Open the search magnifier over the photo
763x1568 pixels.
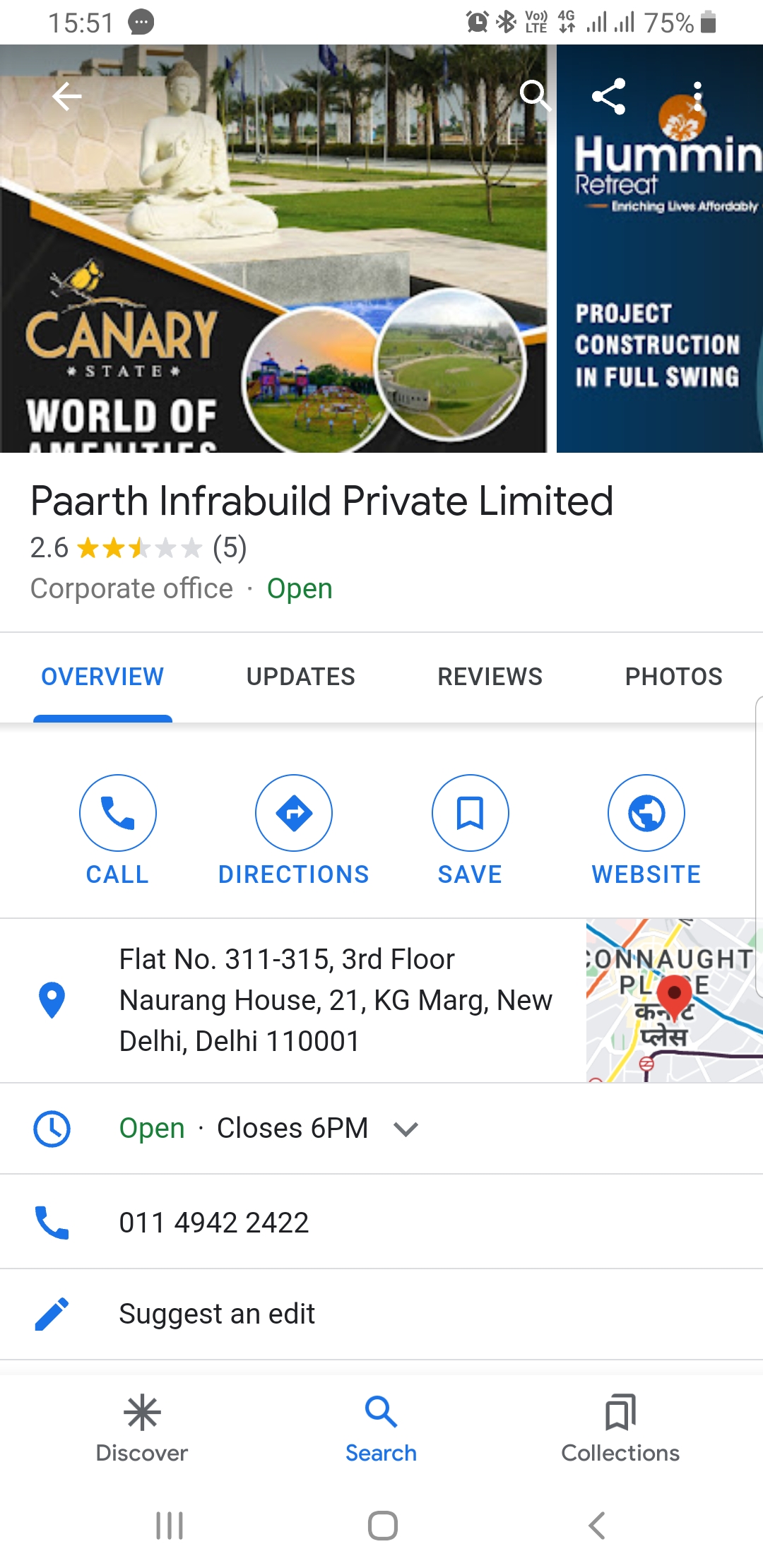pos(534,95)
